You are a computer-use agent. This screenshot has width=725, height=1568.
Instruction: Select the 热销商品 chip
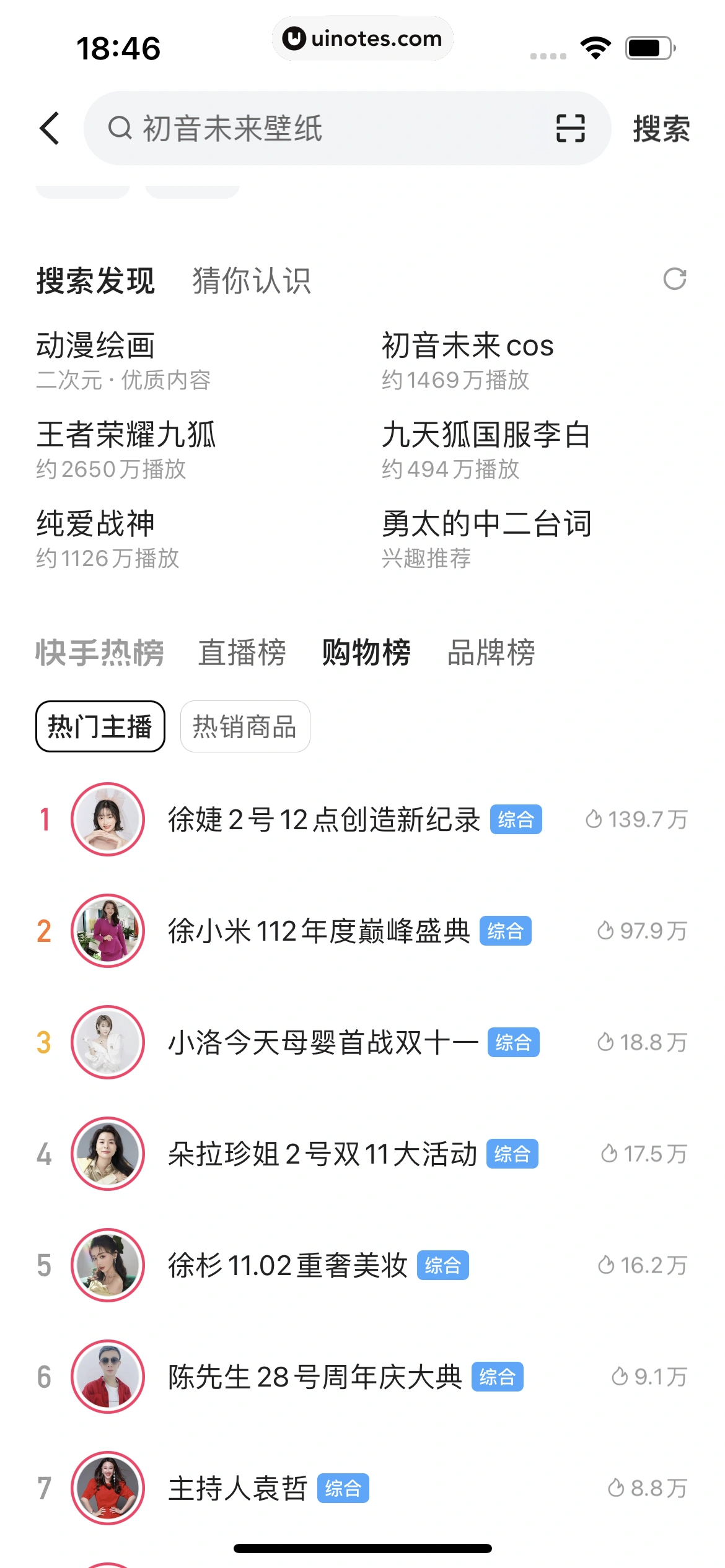[x=245, y=726]
